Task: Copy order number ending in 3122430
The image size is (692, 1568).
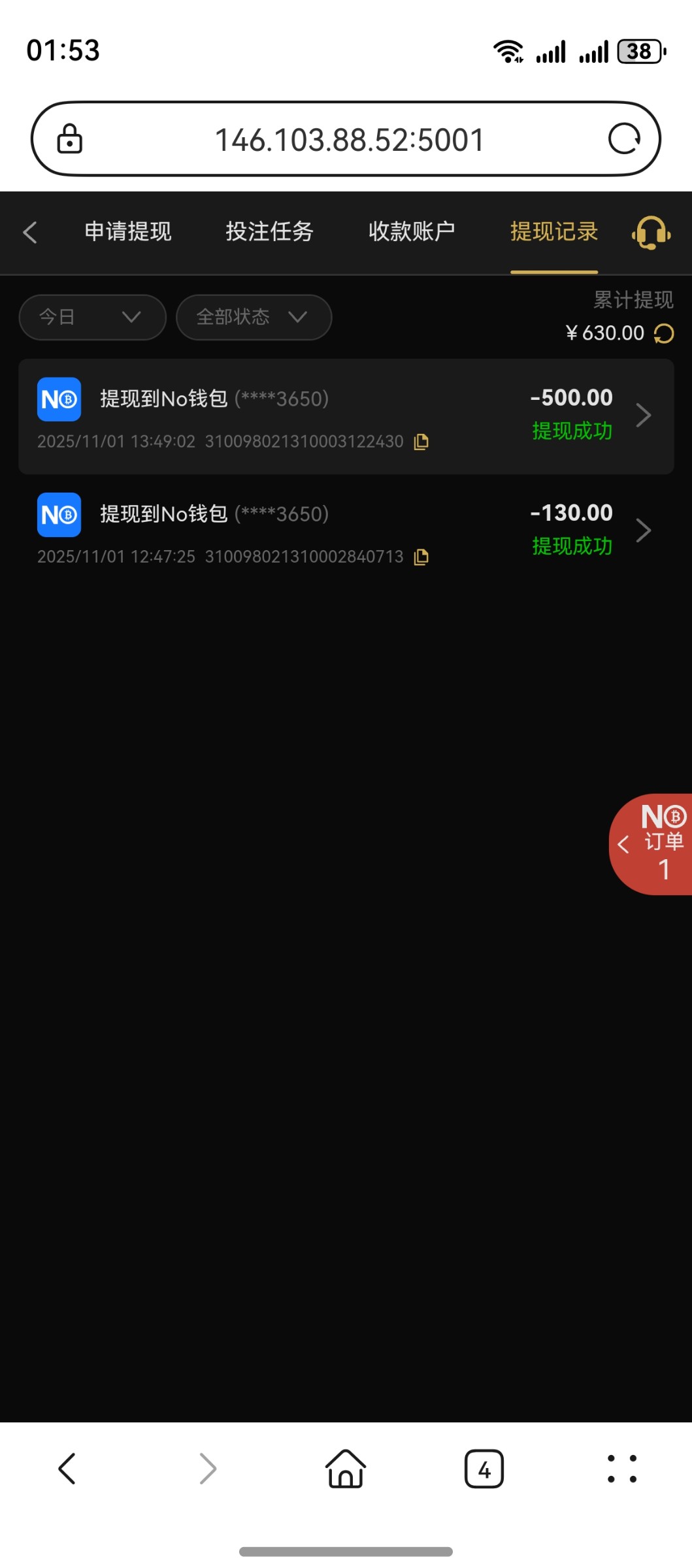Action: pos(421,442)
